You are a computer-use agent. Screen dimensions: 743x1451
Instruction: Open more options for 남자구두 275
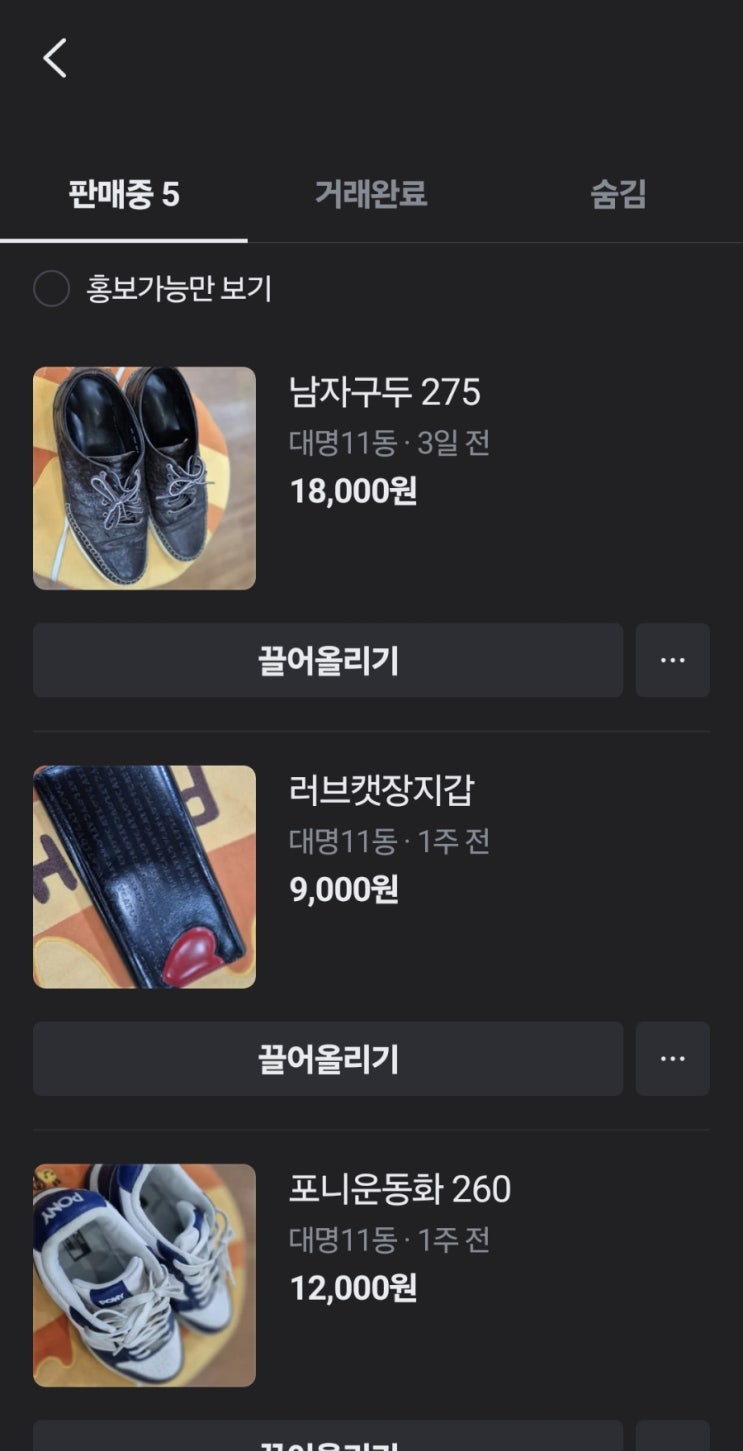(673, 660)
